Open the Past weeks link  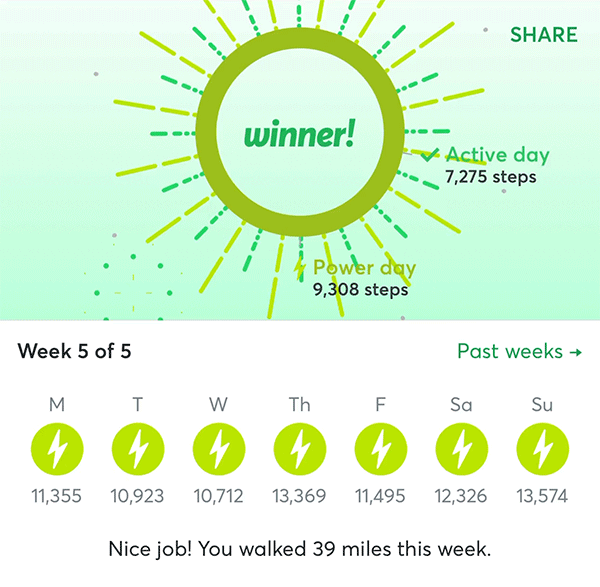[x=519, y=351]
